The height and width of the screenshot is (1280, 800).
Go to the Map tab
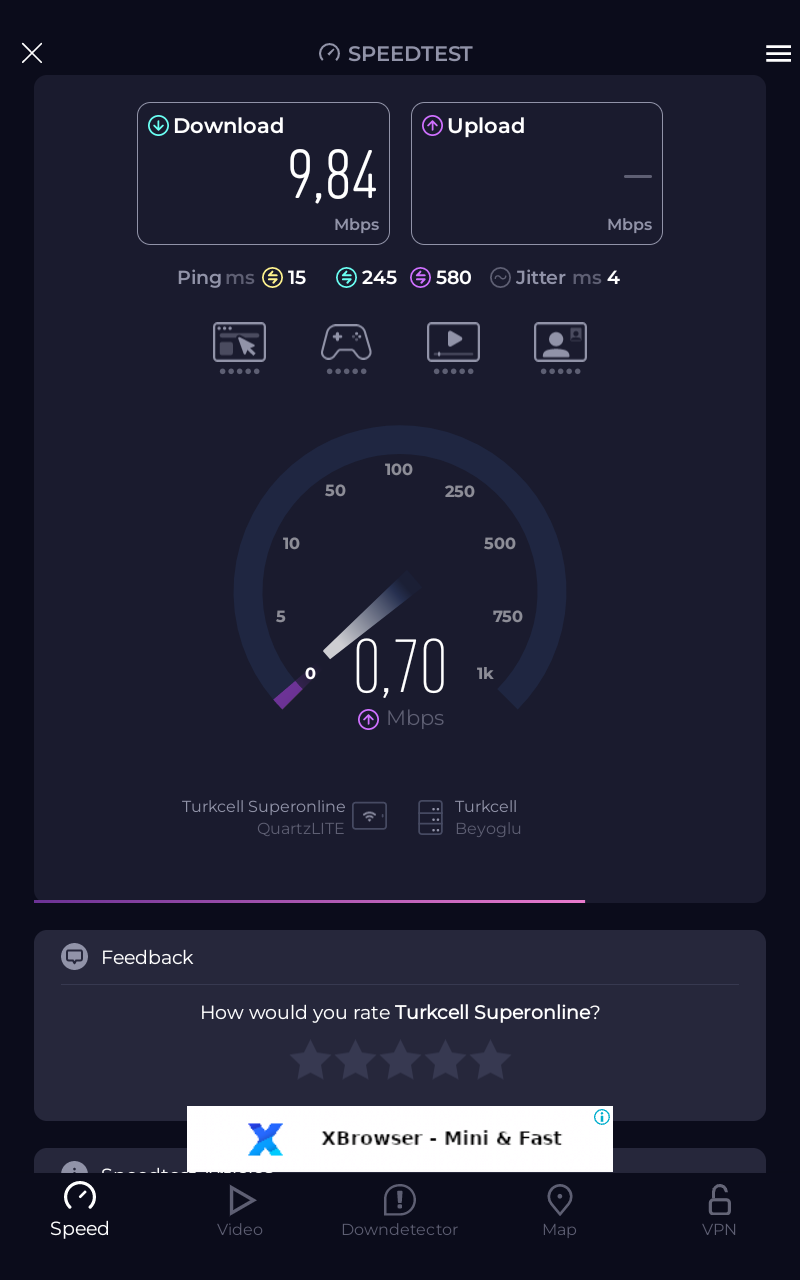coord(559,1210)
